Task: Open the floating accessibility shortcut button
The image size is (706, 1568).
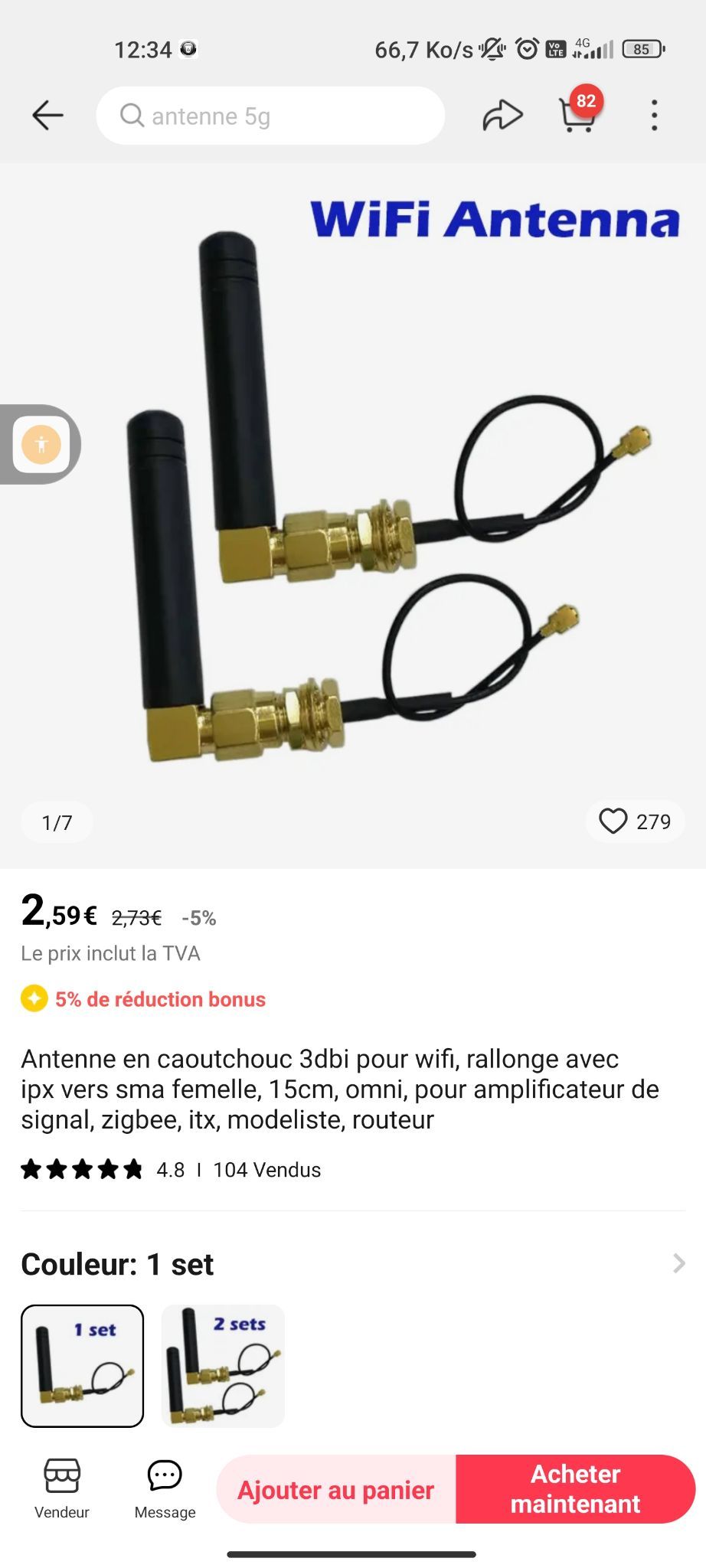Action: pyautogui.click(x=41, y=444)
